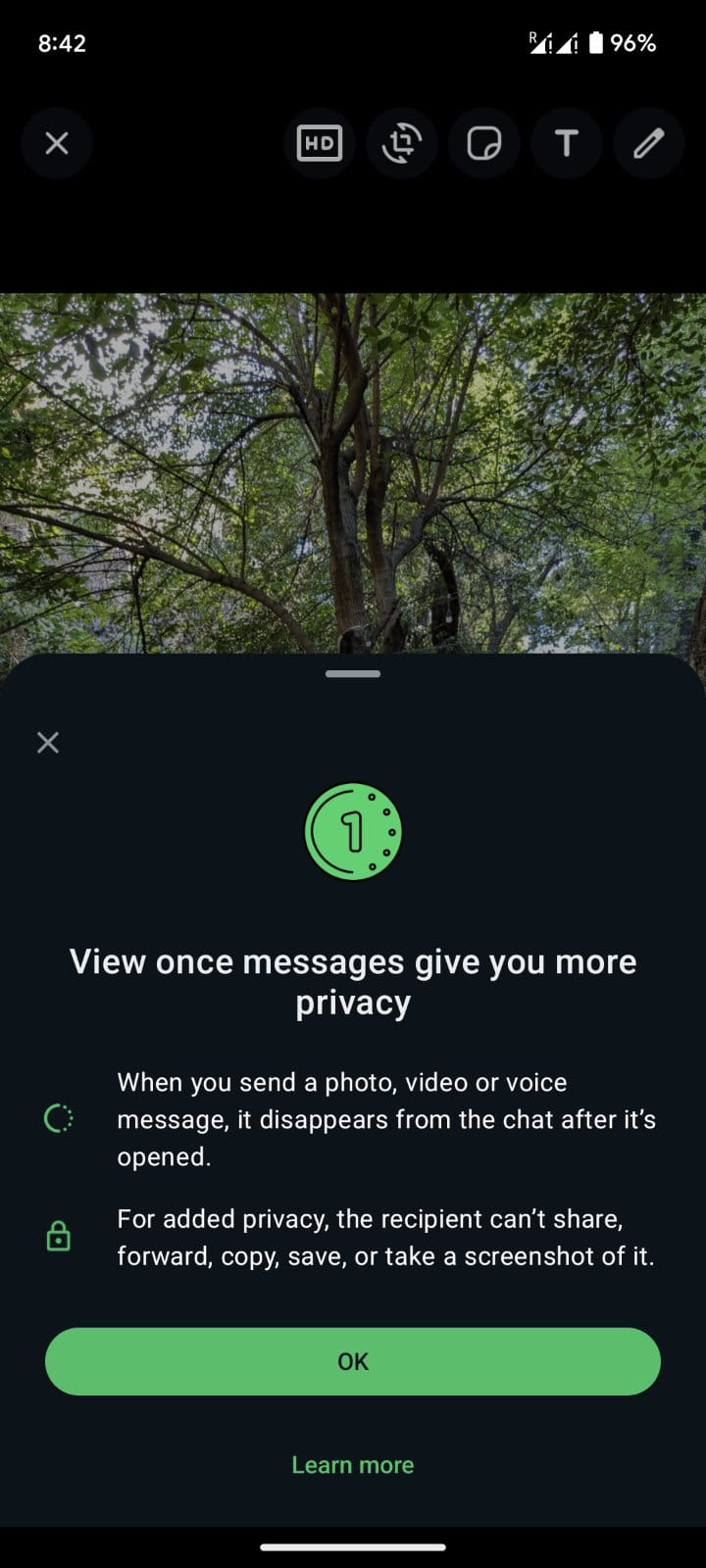Open the Learn more link
Screen dimensions: 706x1568
(353, 1465)
